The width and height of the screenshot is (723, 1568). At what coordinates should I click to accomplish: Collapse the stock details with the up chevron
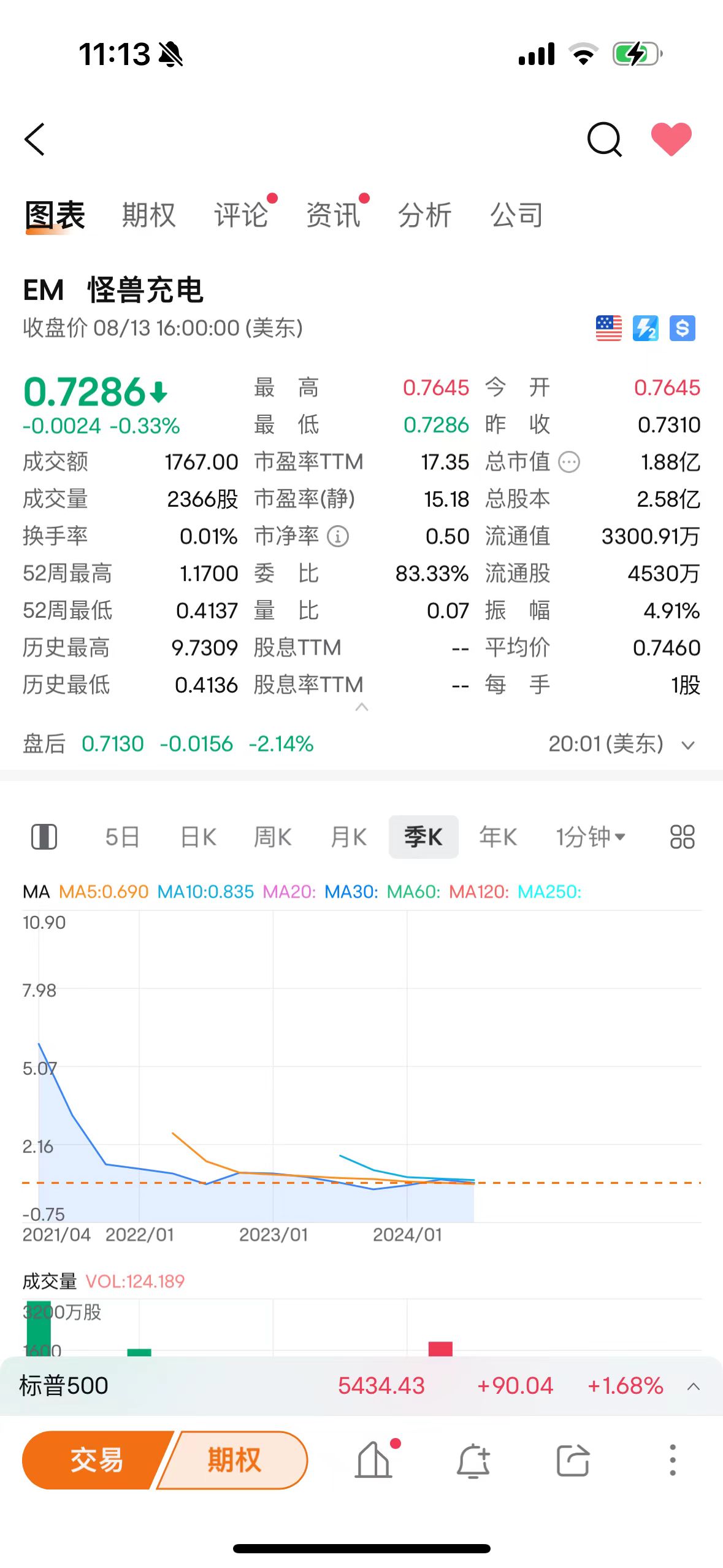362,707
